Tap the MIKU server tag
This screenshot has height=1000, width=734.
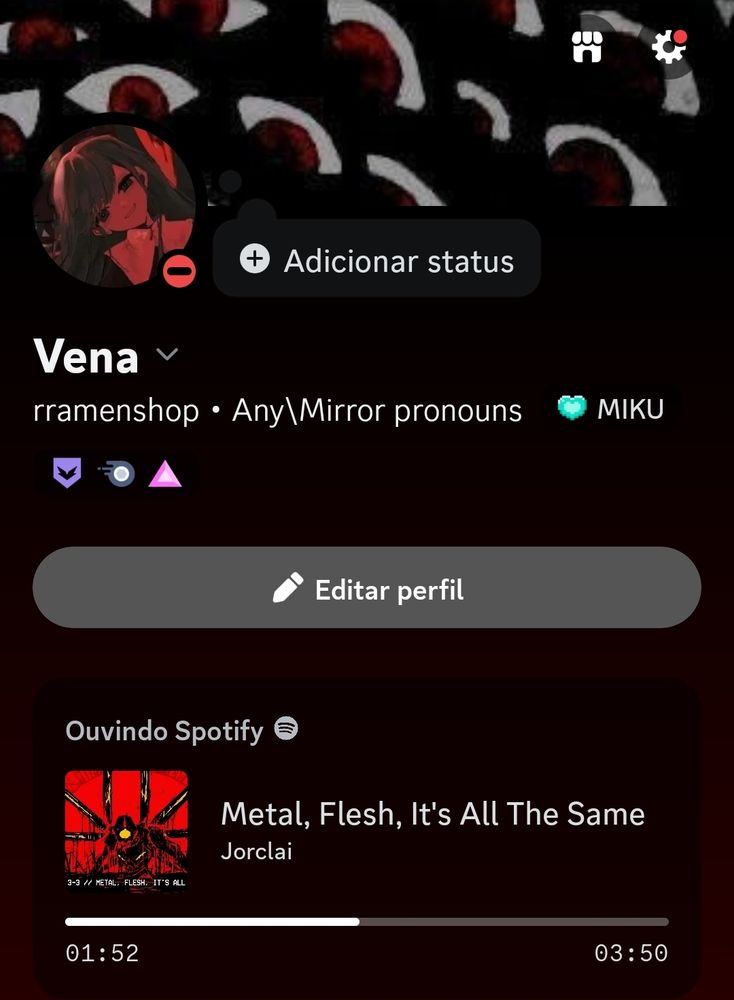(612, 409)
